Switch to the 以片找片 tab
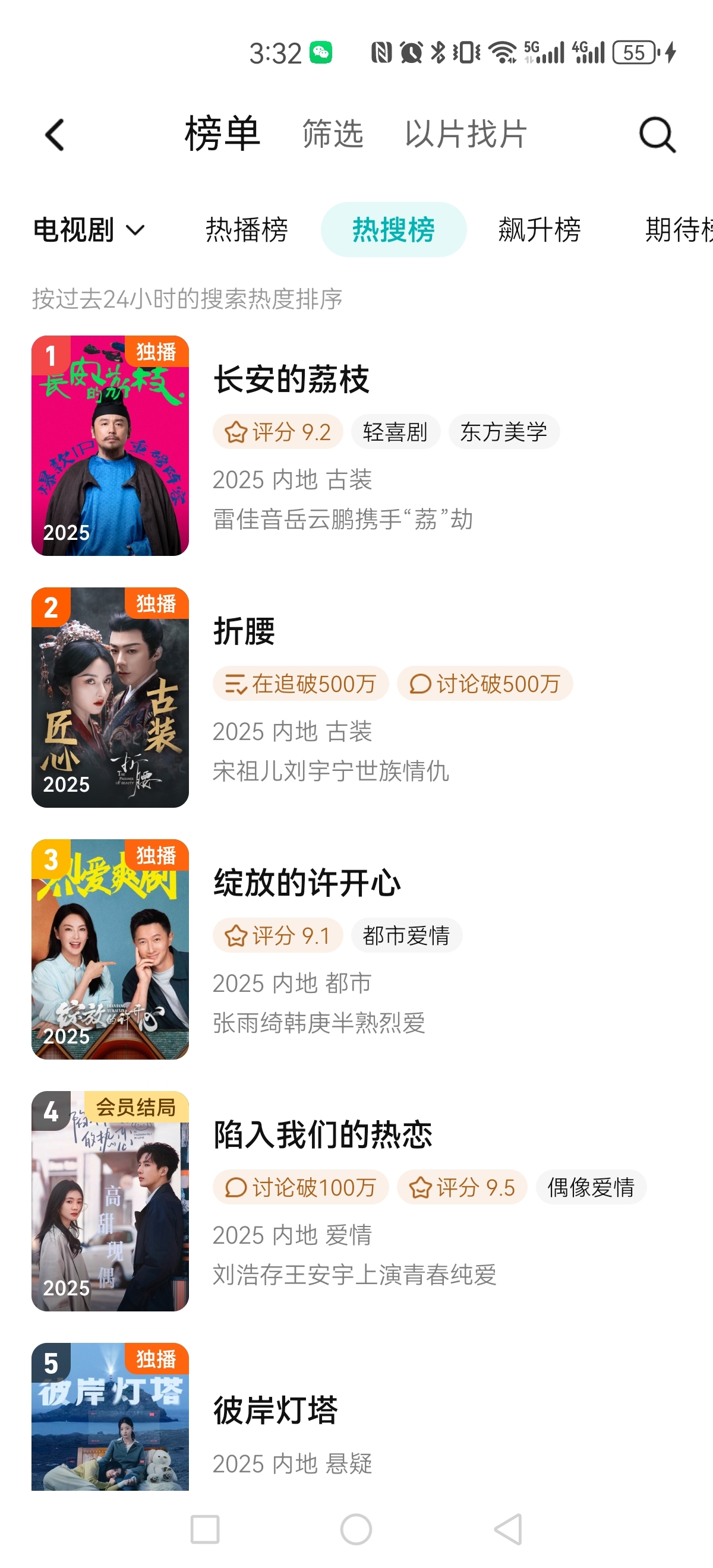 (x=466, y=134)
